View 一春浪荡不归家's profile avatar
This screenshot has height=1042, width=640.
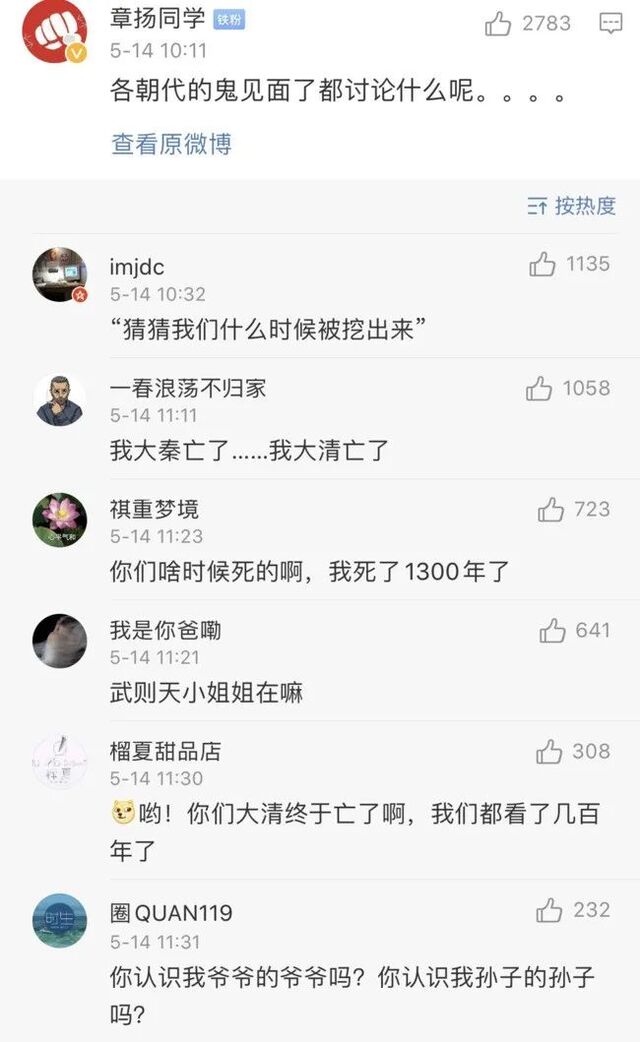tap(60, 399)
